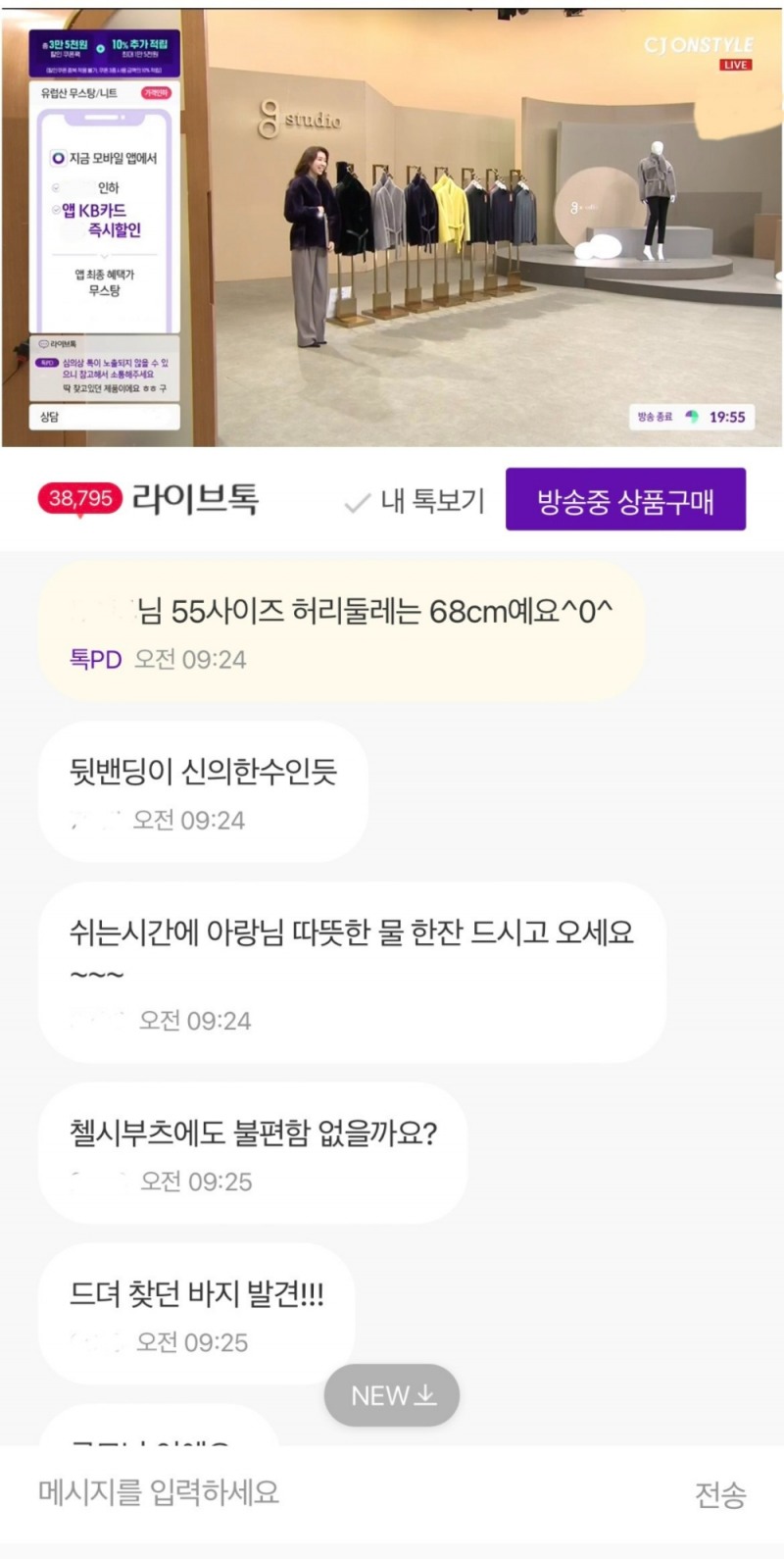Image resolution: width=784 pixels, height=1559 pixels.
Task: Click the pie-chart countdown icon beside 19:55
Action: point(693,416)
